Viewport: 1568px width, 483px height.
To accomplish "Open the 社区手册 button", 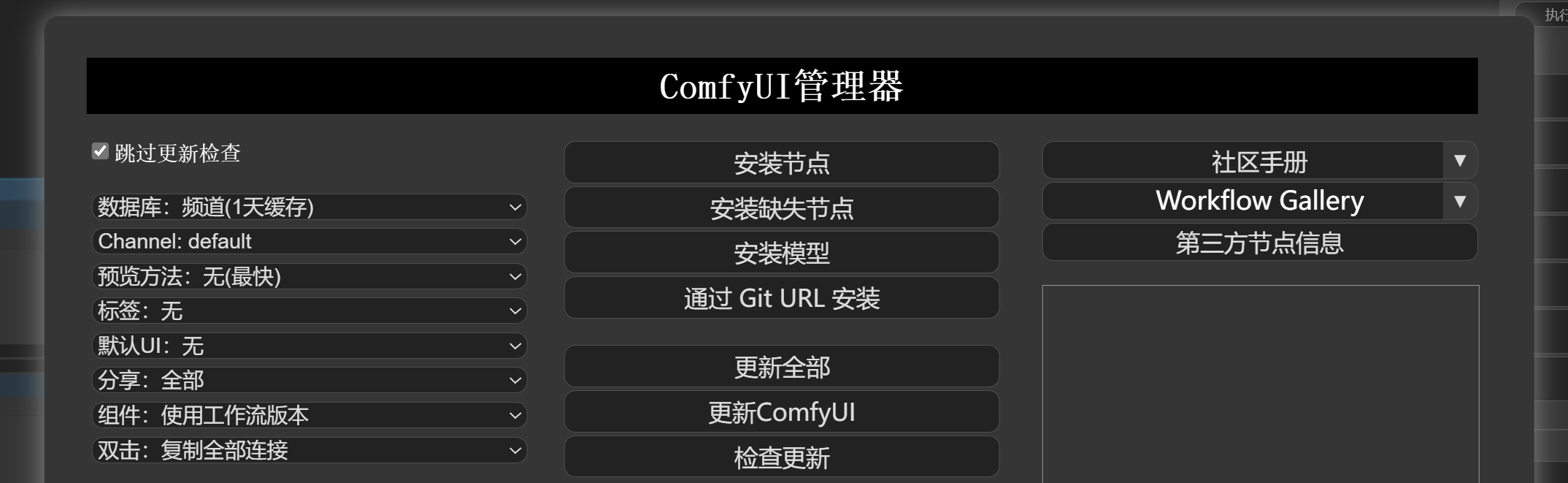I will [1242, 161].
